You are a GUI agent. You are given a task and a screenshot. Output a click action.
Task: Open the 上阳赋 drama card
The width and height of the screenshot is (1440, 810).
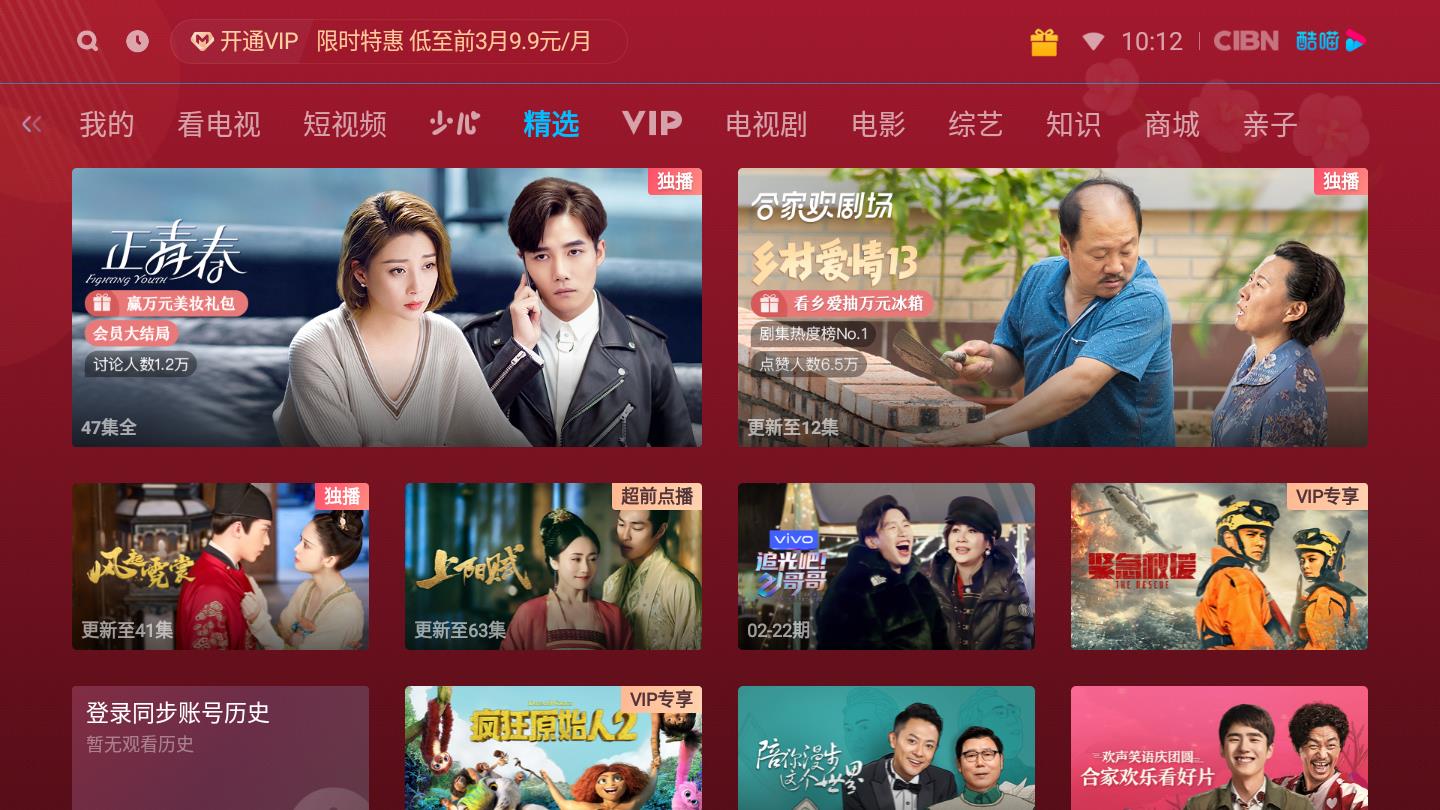point(553,566)
